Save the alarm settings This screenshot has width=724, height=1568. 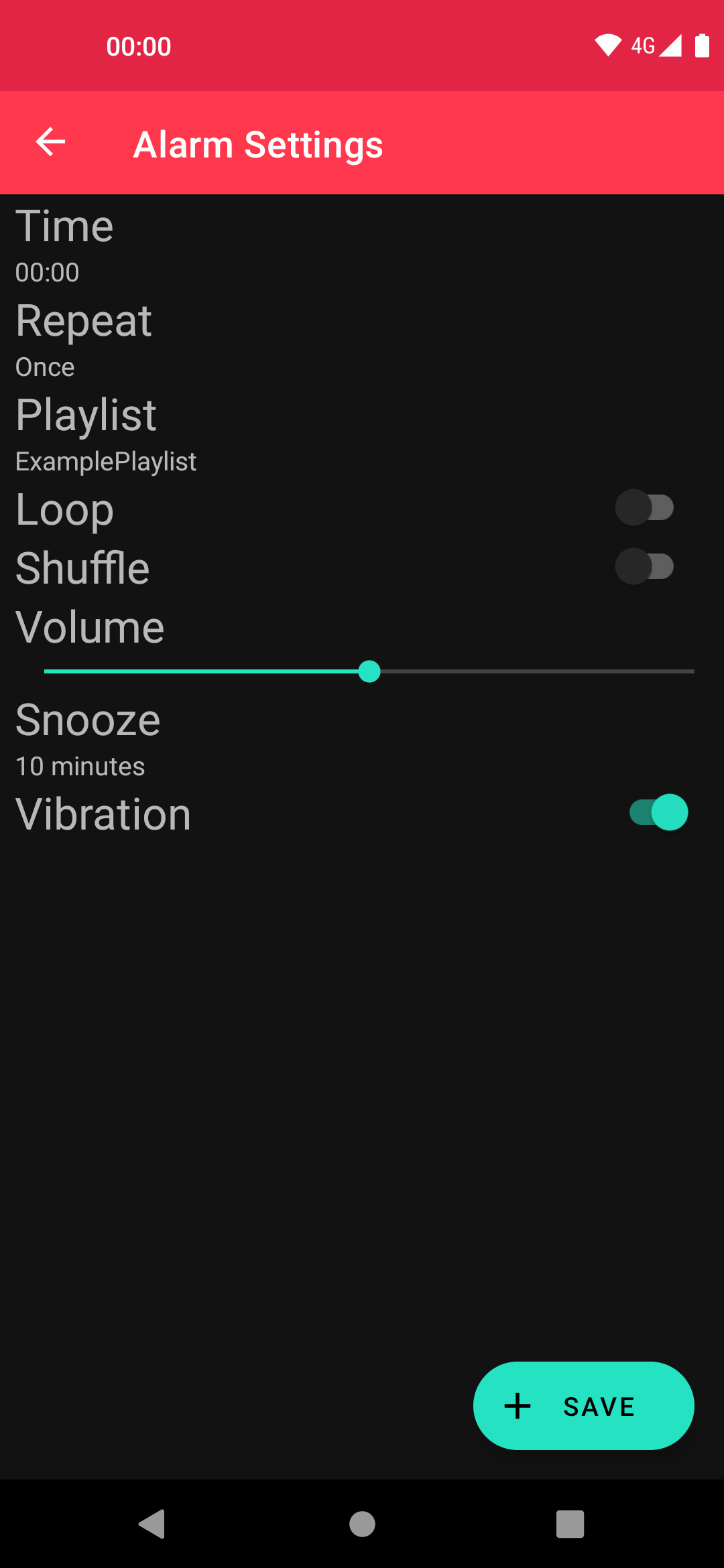[583, 1406]
